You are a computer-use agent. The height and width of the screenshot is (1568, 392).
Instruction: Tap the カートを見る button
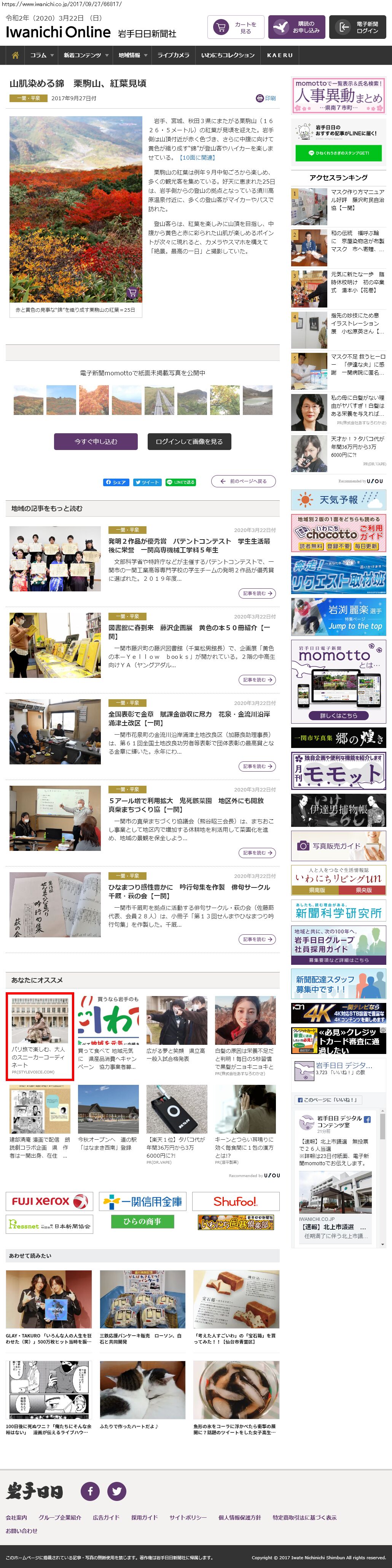pyautogui.click(x=236, y=27)
